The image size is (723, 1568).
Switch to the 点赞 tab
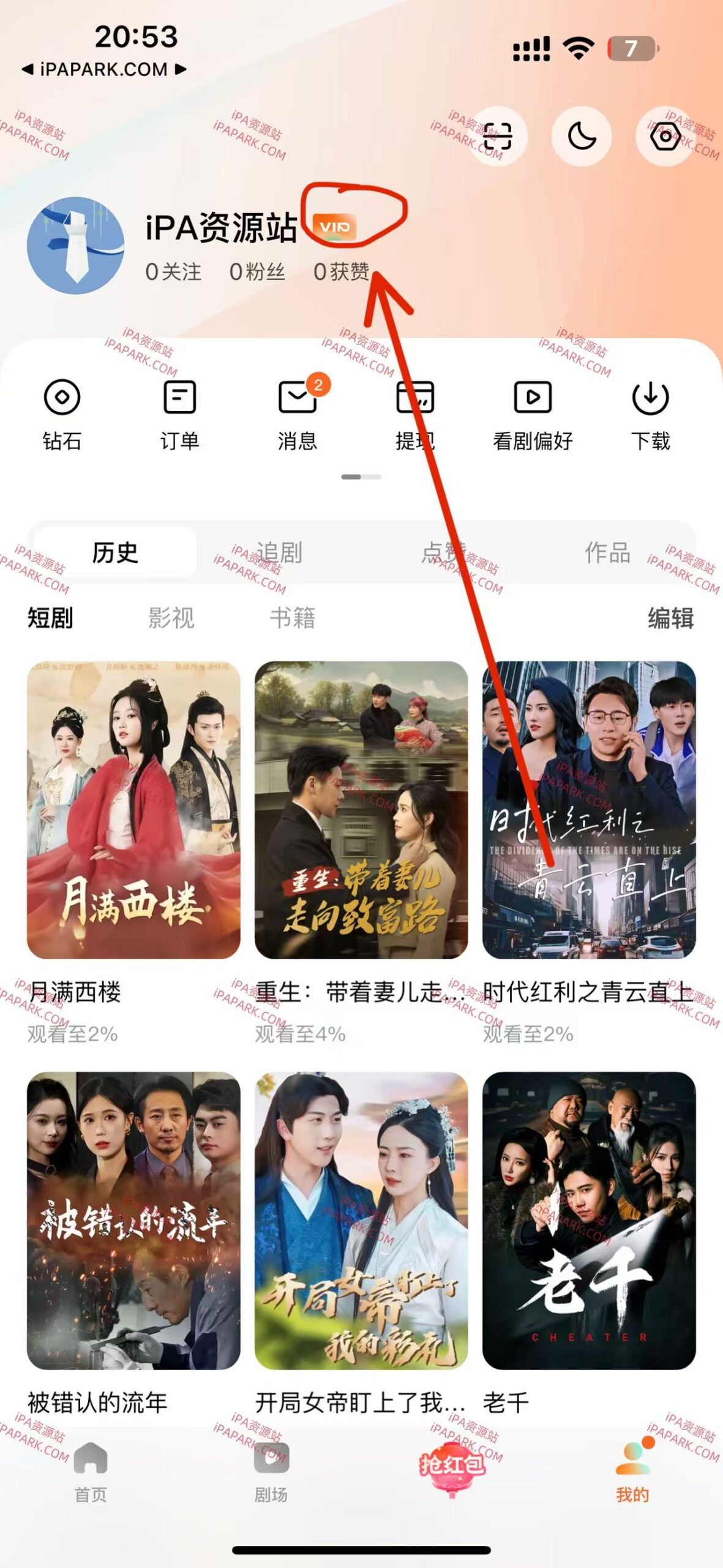tap(444, 552)
